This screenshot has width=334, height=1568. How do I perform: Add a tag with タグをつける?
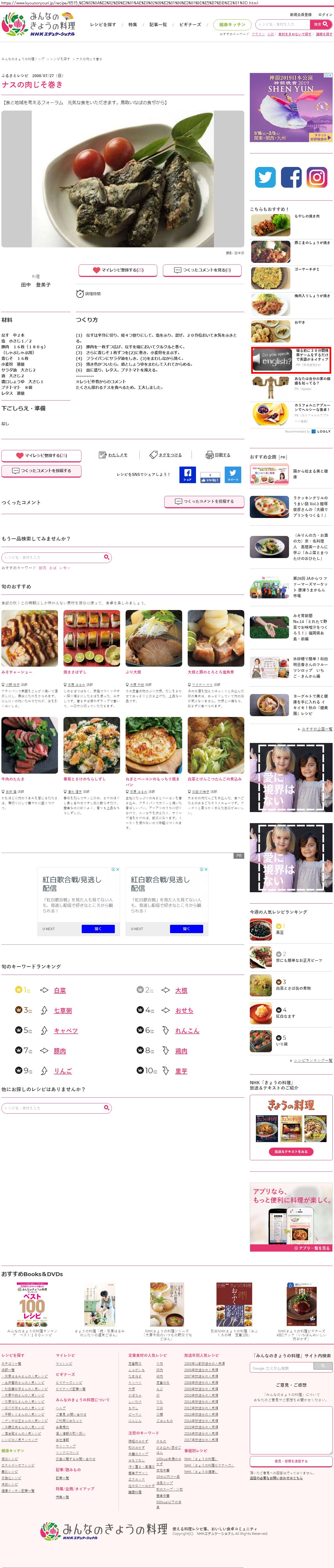click(x=166, y=455)
